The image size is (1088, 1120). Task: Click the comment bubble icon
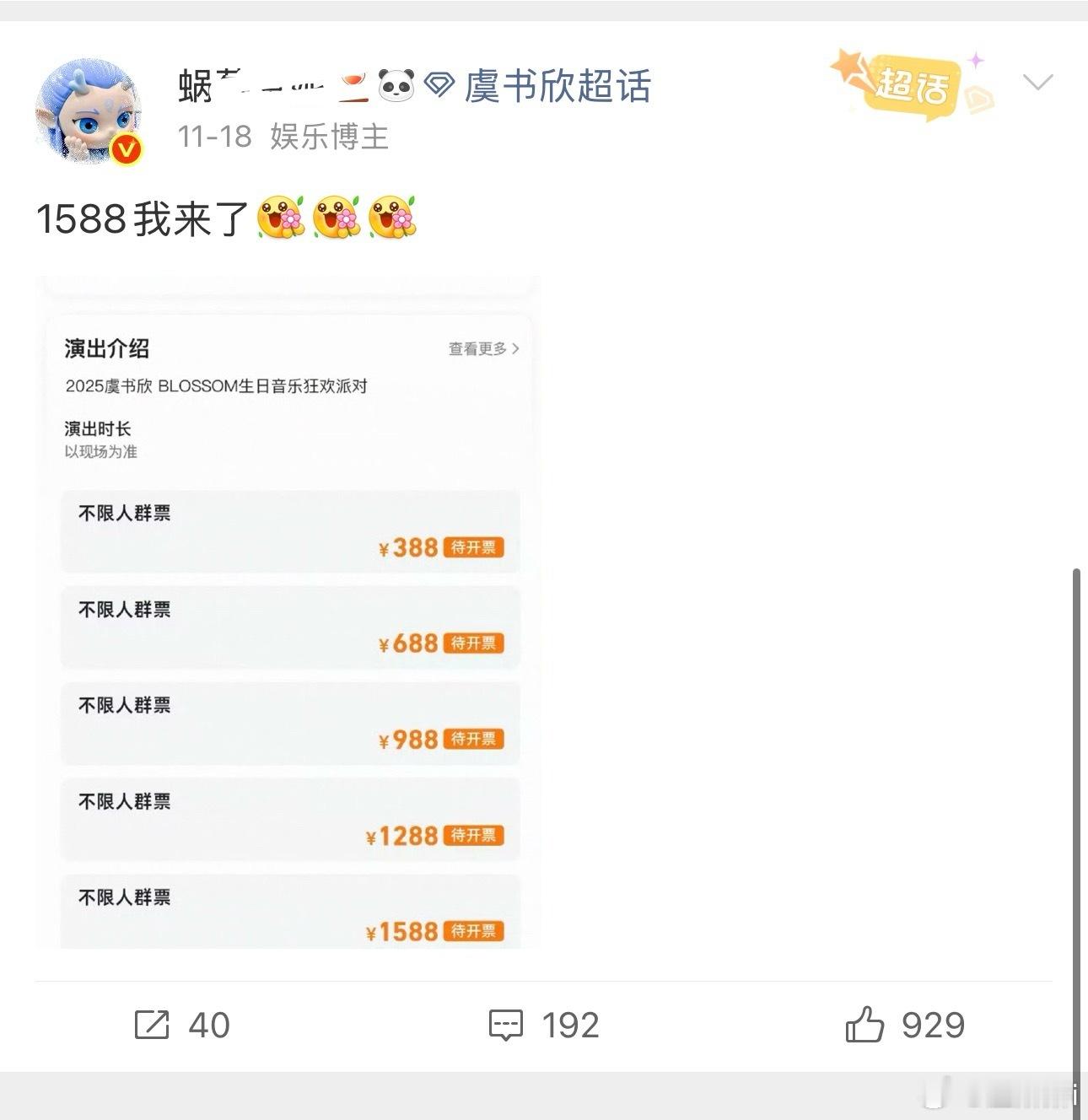(x=507, y=1026)
